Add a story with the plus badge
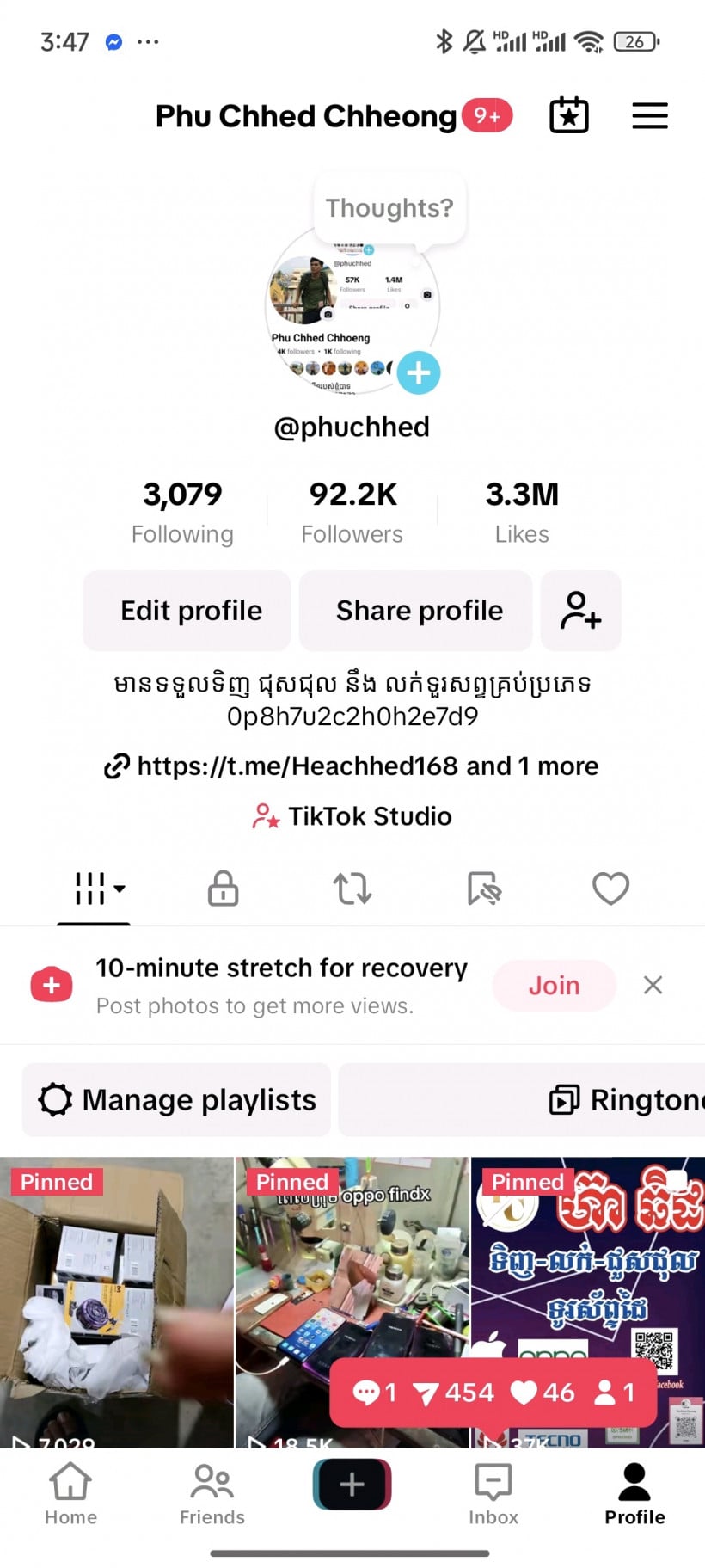Image resolution: width=705 pixels, height=1568 pixels. coord(419,373)
